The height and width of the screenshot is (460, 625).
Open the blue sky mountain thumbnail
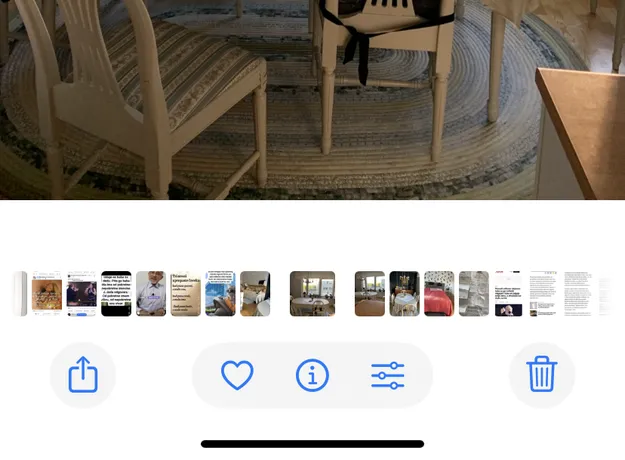click(220, 294)
